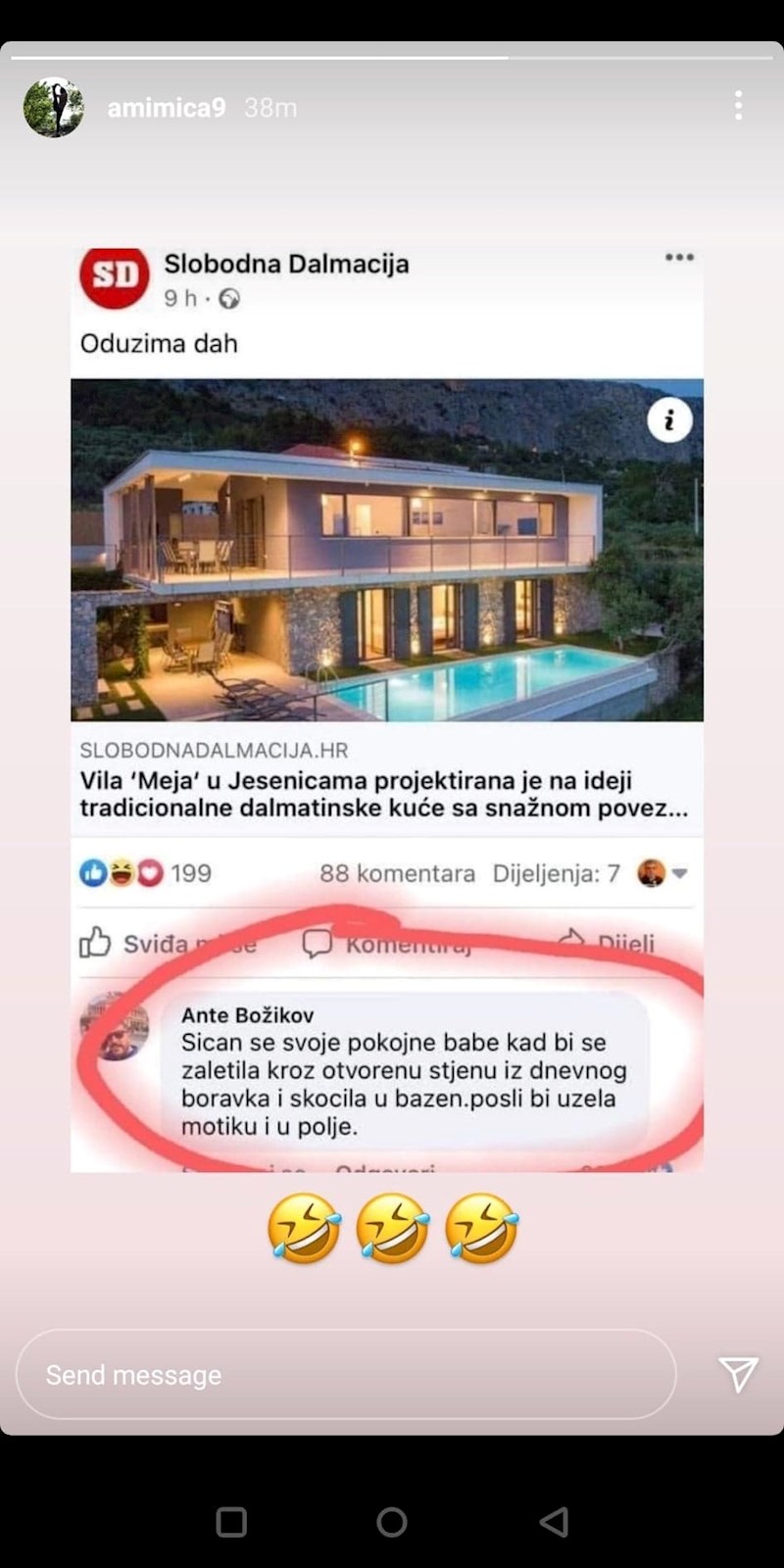Screen dimensions: 784x1568
Task: Share this story via paper plane icon
Action: click(737, 1374)
